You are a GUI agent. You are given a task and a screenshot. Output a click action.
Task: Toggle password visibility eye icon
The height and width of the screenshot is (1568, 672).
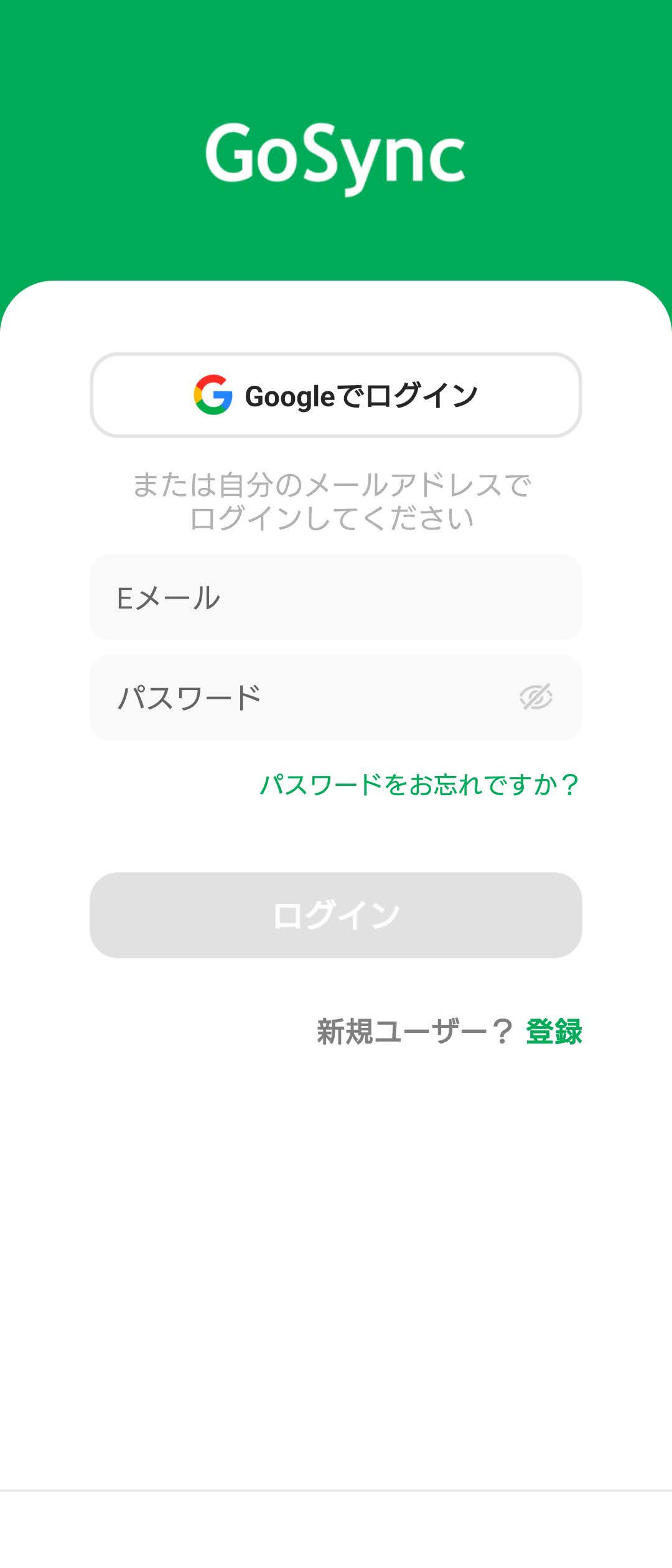pyautogui.click(x=536, y=697)
